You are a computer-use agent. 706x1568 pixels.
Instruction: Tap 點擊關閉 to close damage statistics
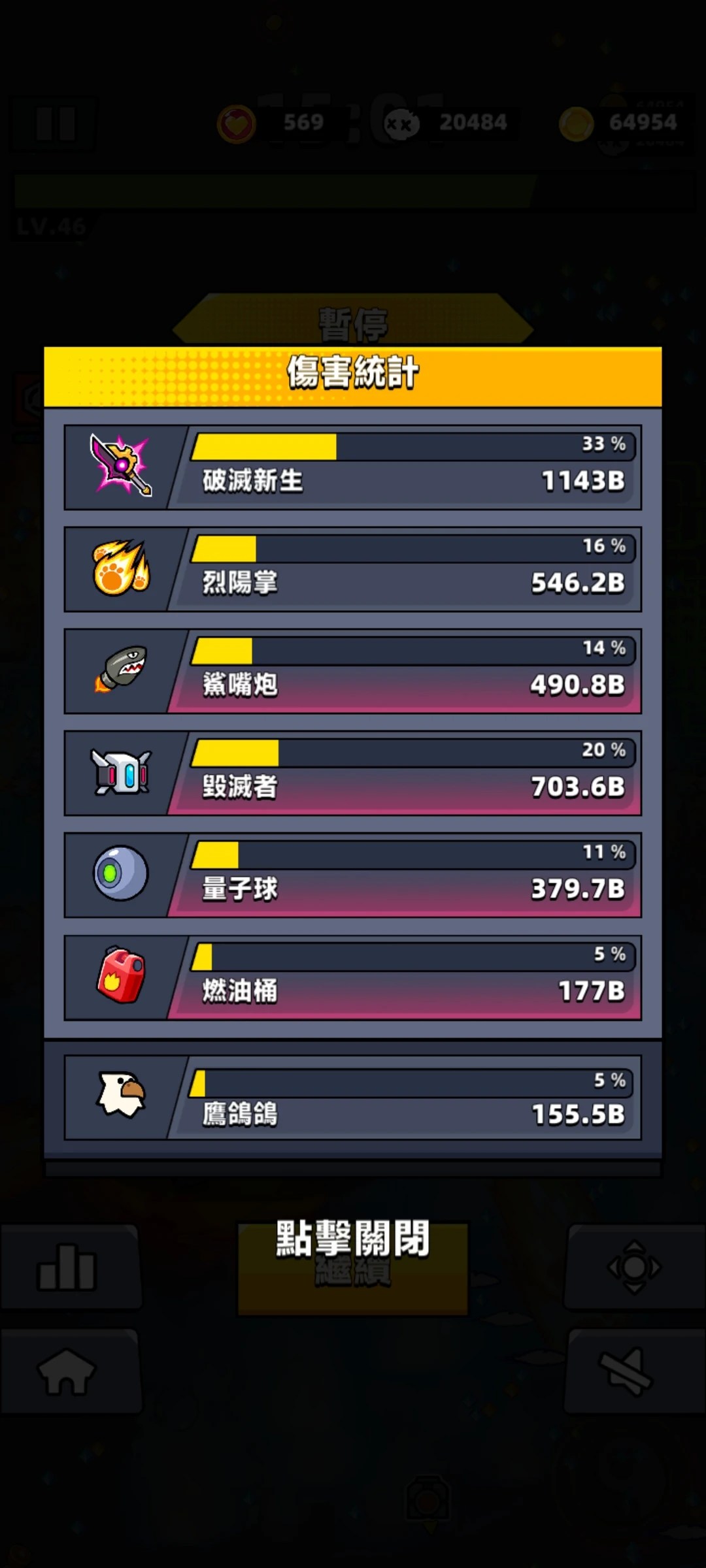click(352, 1238)
